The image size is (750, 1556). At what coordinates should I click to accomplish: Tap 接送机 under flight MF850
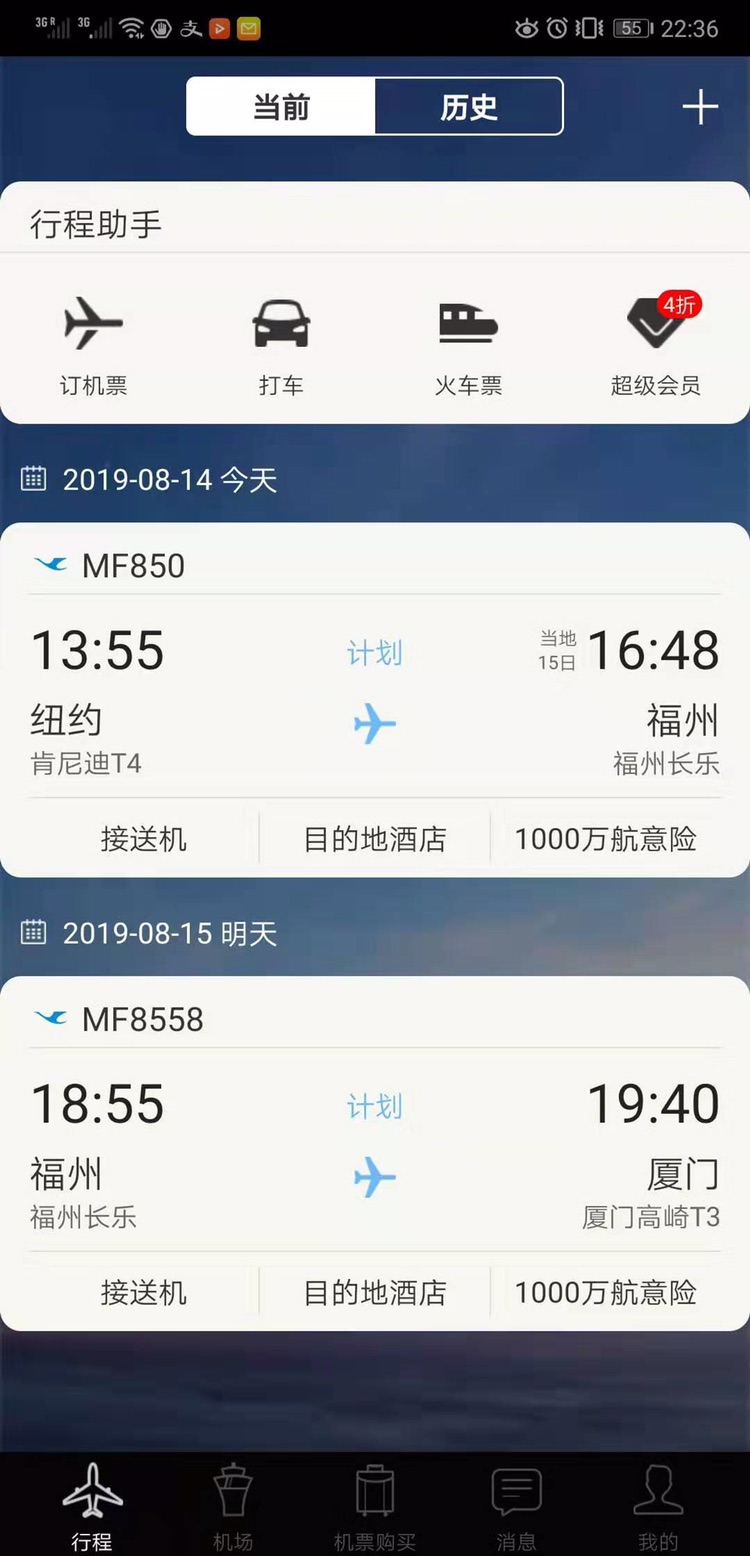click(143, 838)
